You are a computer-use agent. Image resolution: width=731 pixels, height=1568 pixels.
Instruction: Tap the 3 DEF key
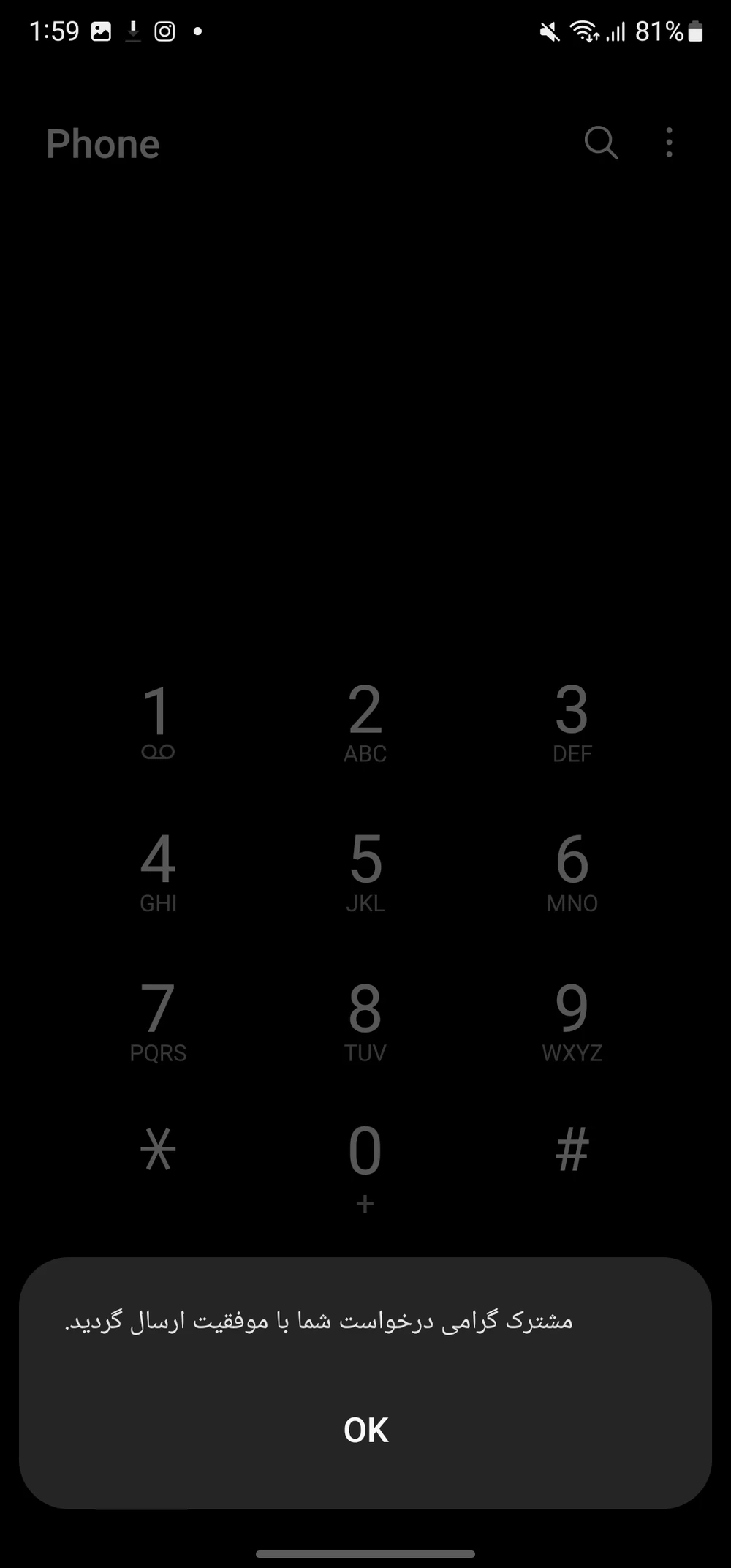coord(572,720)
